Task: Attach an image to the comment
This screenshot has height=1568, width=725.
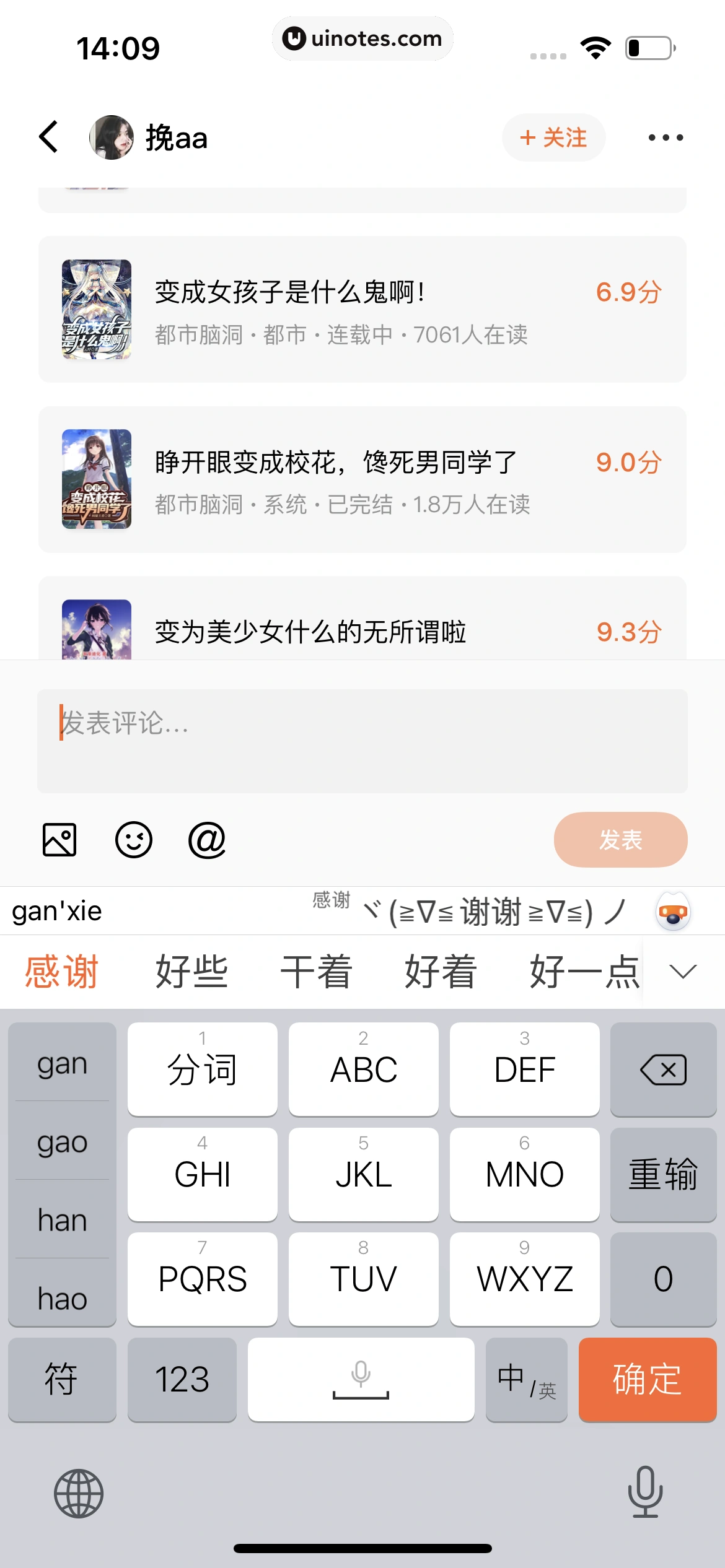Action: point(59,840)
